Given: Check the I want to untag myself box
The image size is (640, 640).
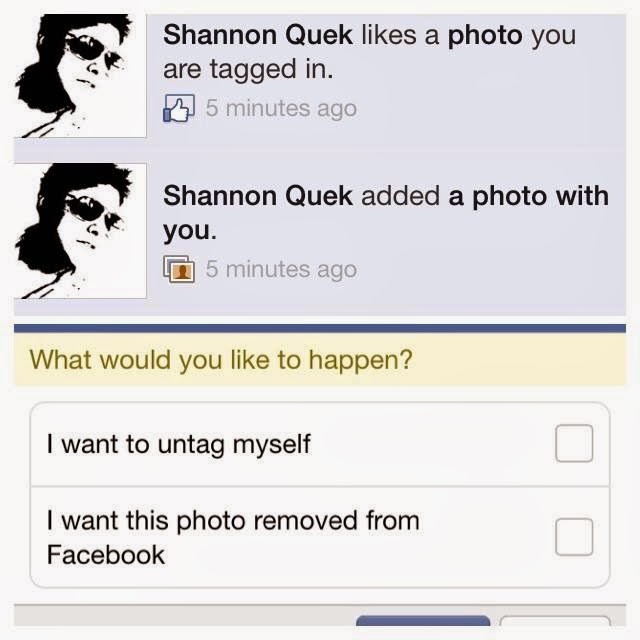Looking at the screenshot, I should [574, 444].
